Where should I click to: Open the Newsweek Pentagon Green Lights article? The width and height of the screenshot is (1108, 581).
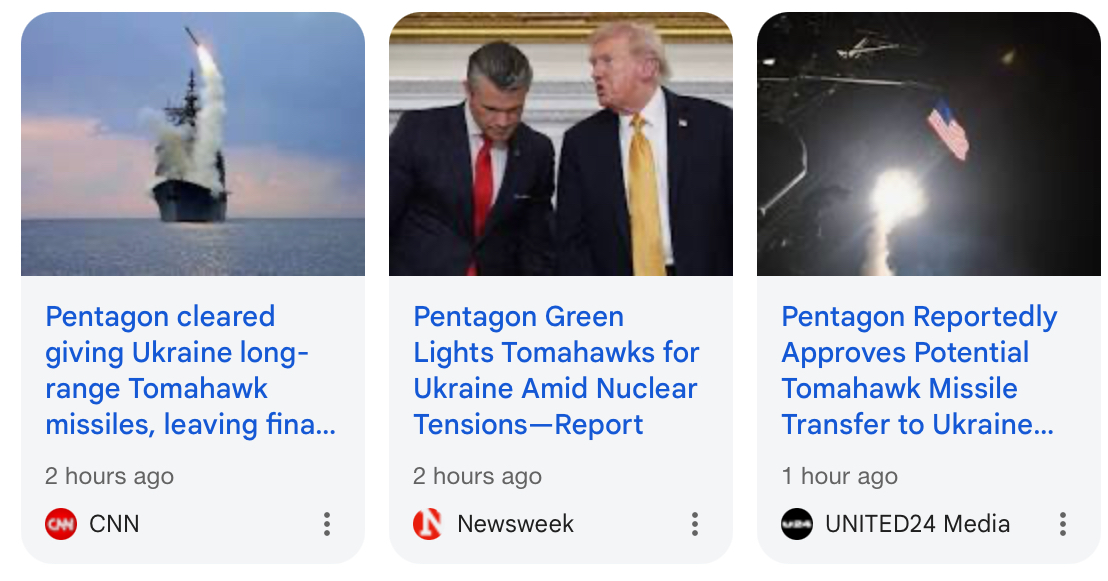click(556, 371)
